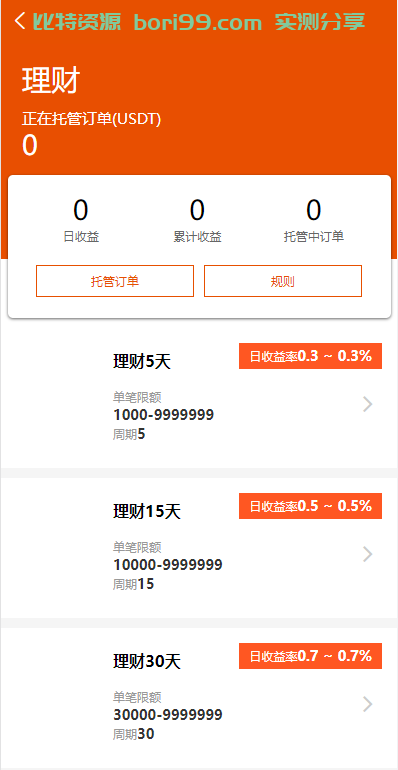
Task: Choose the 理财30天 plan
Action: coord(199,697)
